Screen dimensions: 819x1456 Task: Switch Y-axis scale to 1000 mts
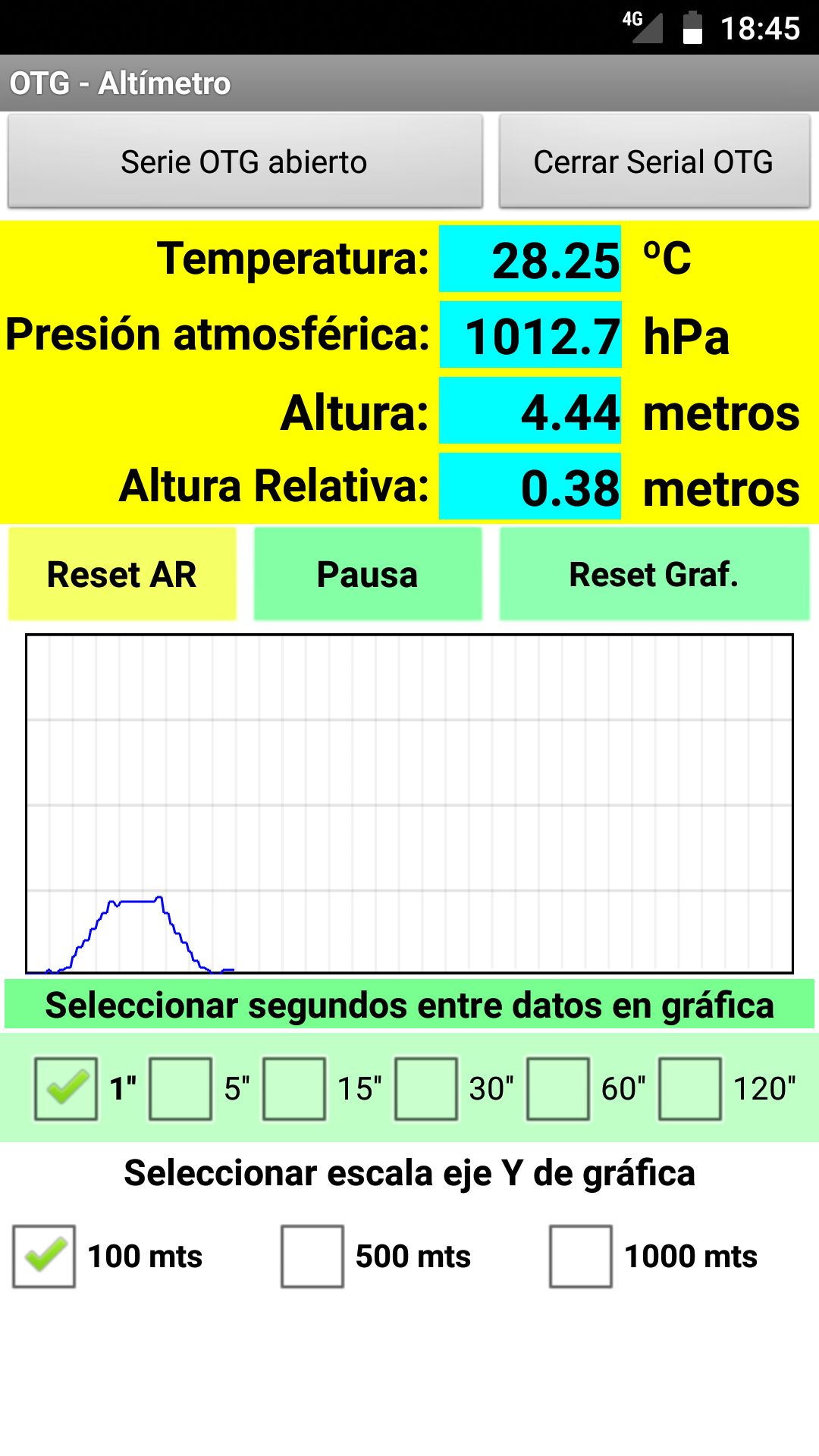pos(581,1257)
